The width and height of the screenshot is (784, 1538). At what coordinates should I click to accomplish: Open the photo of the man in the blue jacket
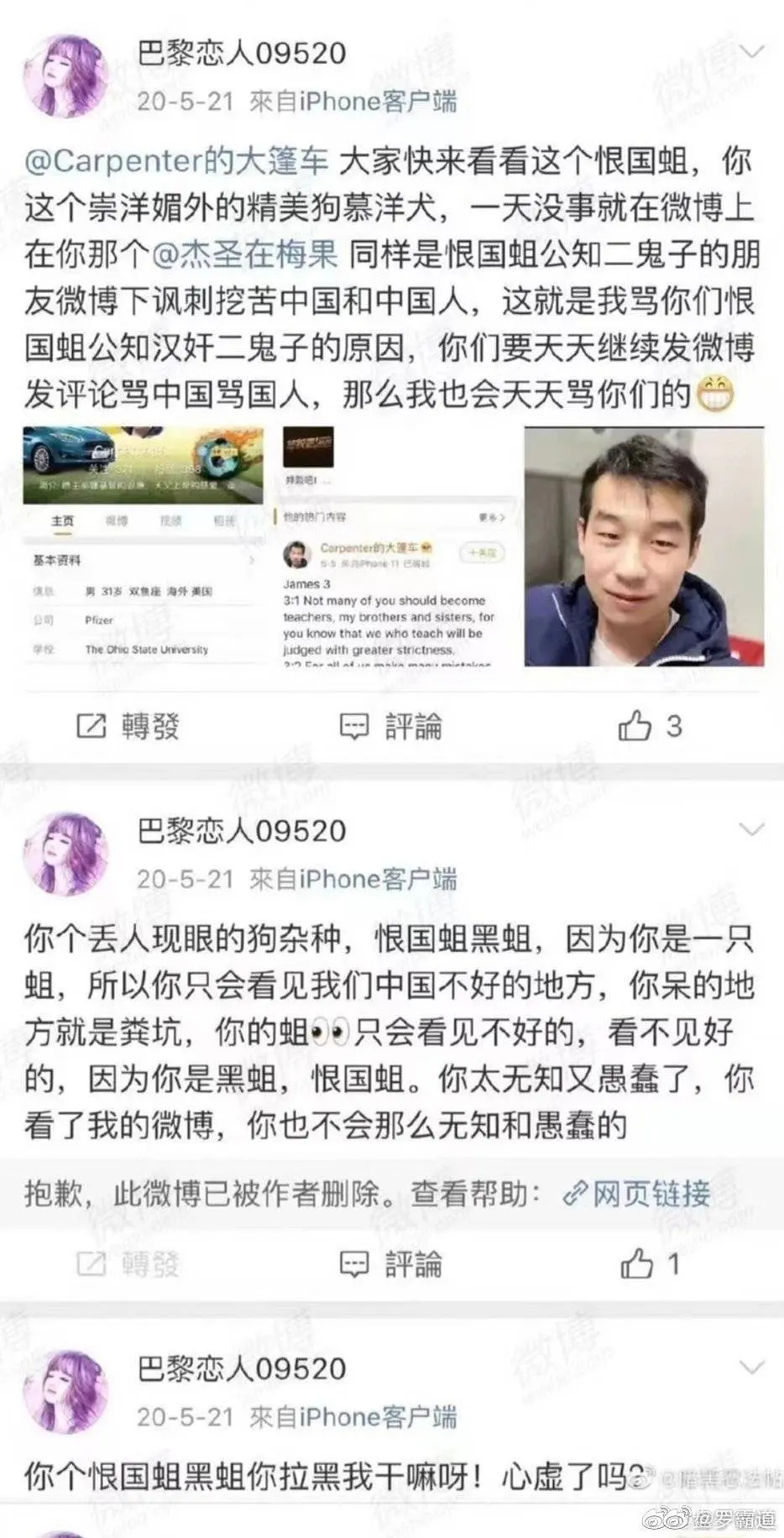[x=644, y=546]
